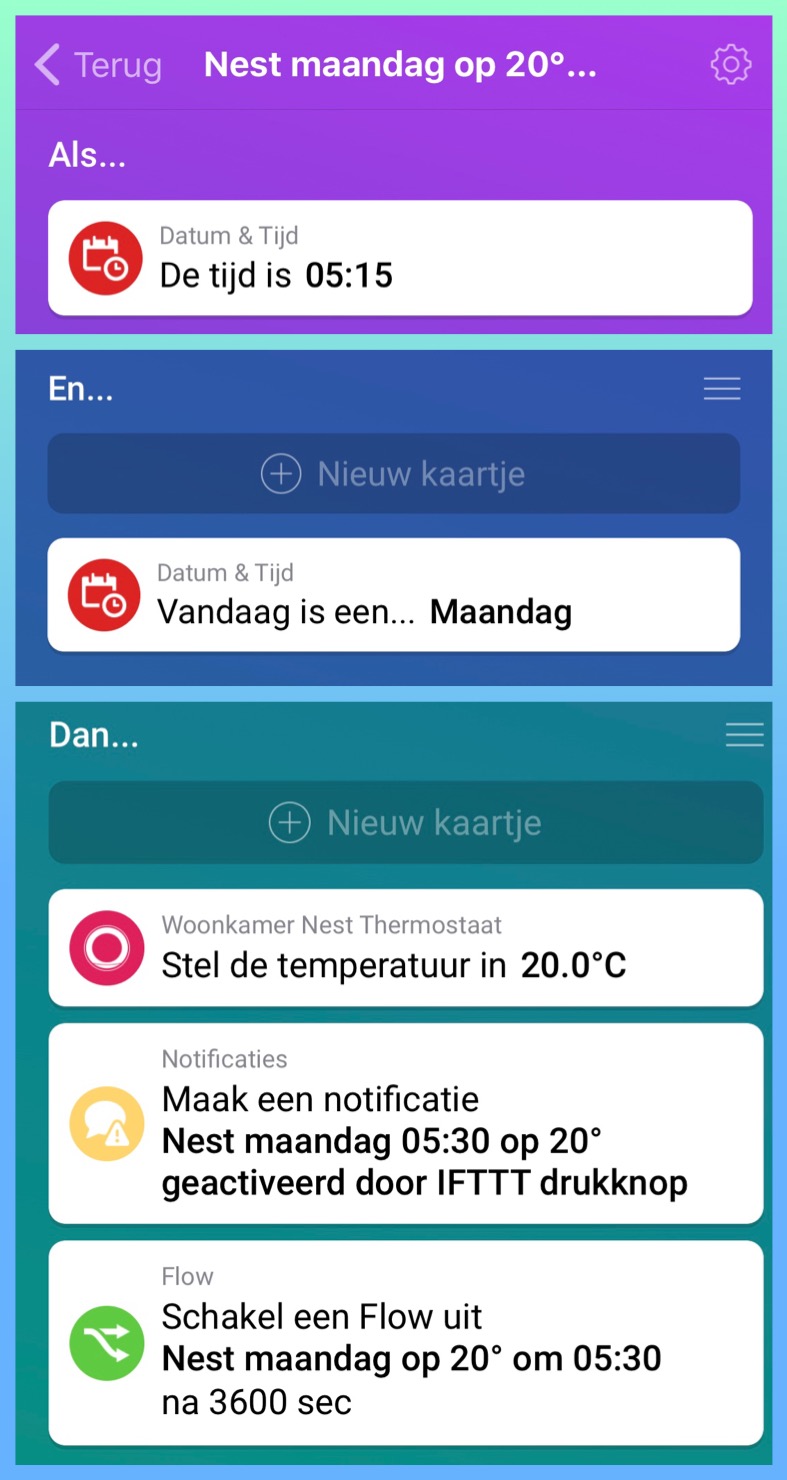Image resolution: width=787 pixels, height=1480 pixels.
Task: Open the 'Maak een notificatie' card
Action: pos(406,1123)
